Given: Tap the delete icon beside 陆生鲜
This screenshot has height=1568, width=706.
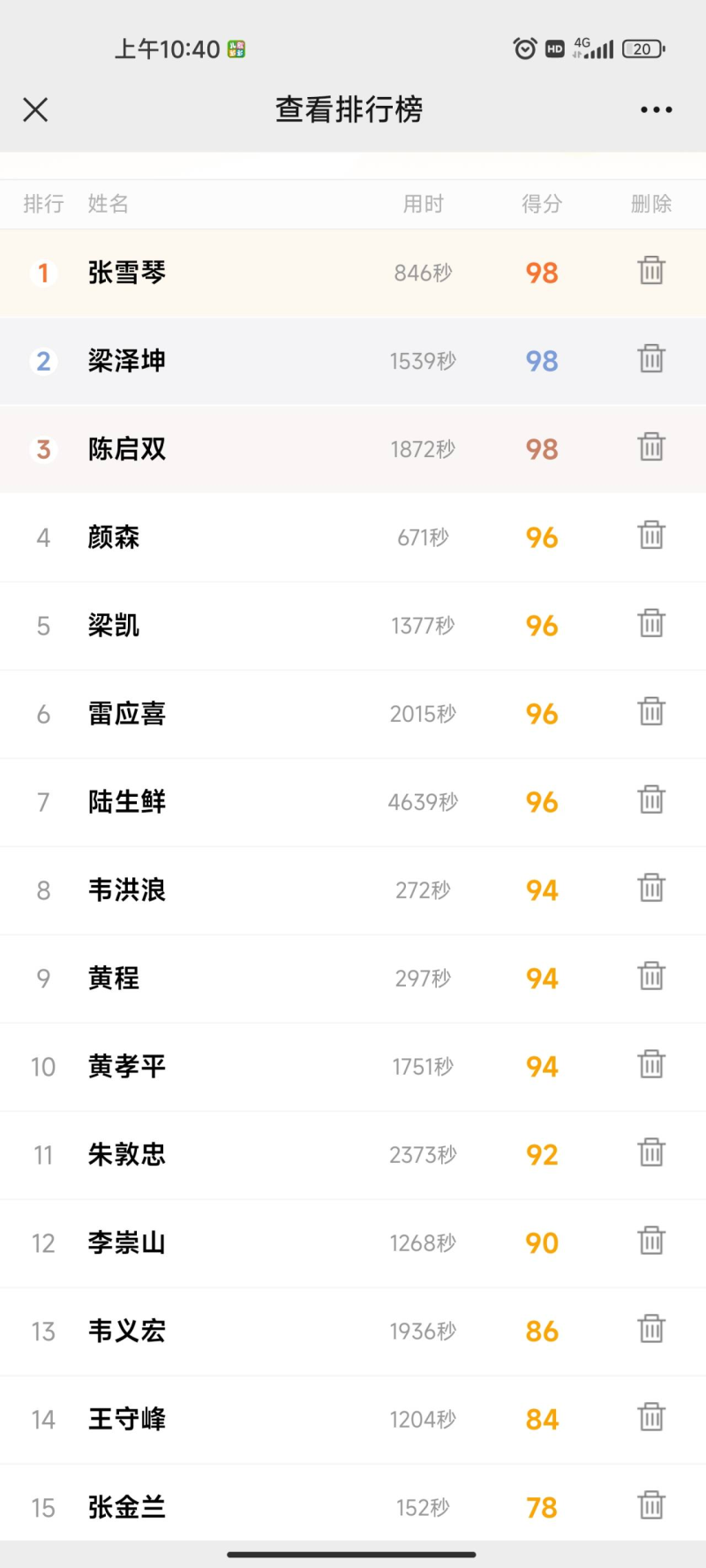Looking at the screenshot, I should click(x=651, y=800).
